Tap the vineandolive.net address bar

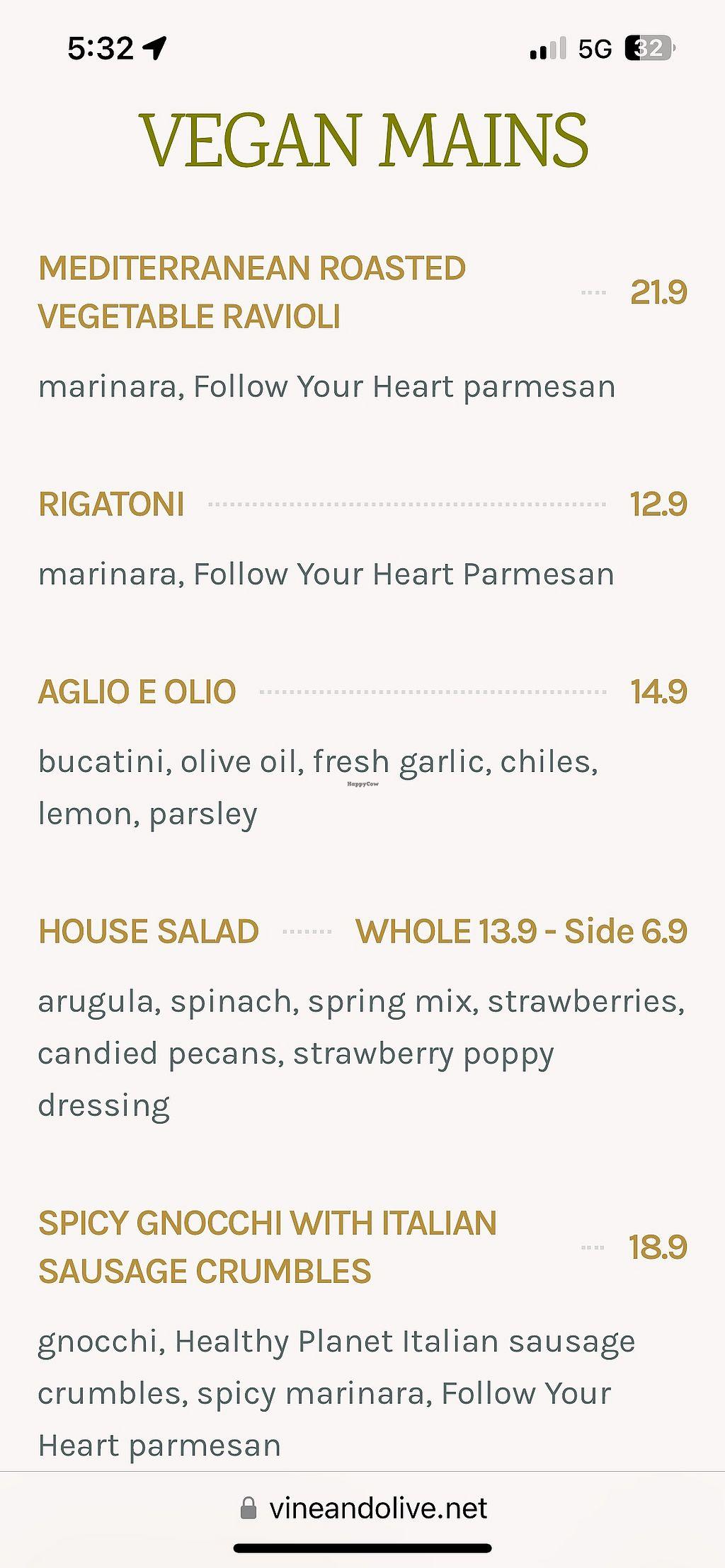tap(364, 1508)
